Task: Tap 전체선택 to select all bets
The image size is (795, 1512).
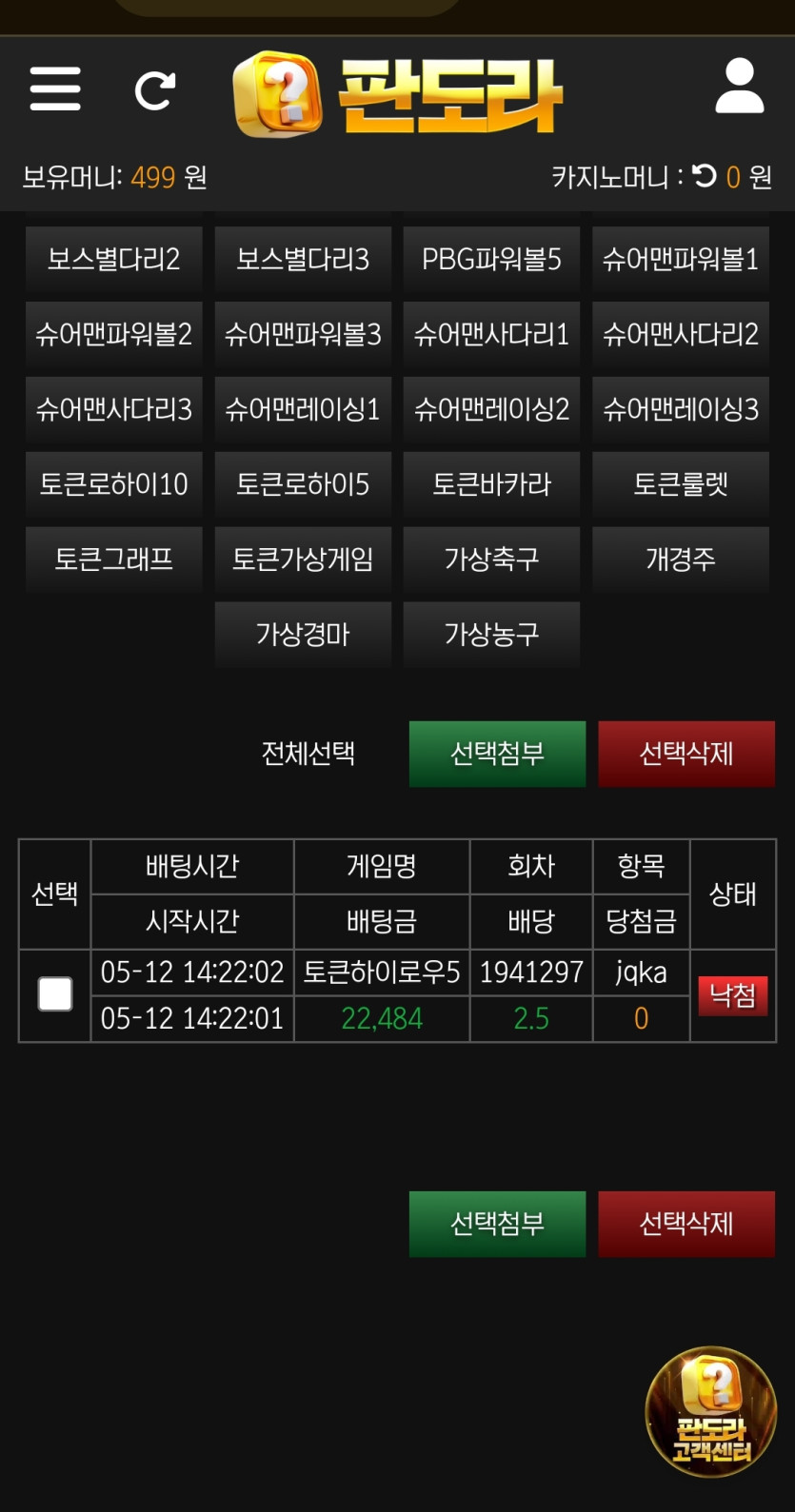Action: [308, 754]
